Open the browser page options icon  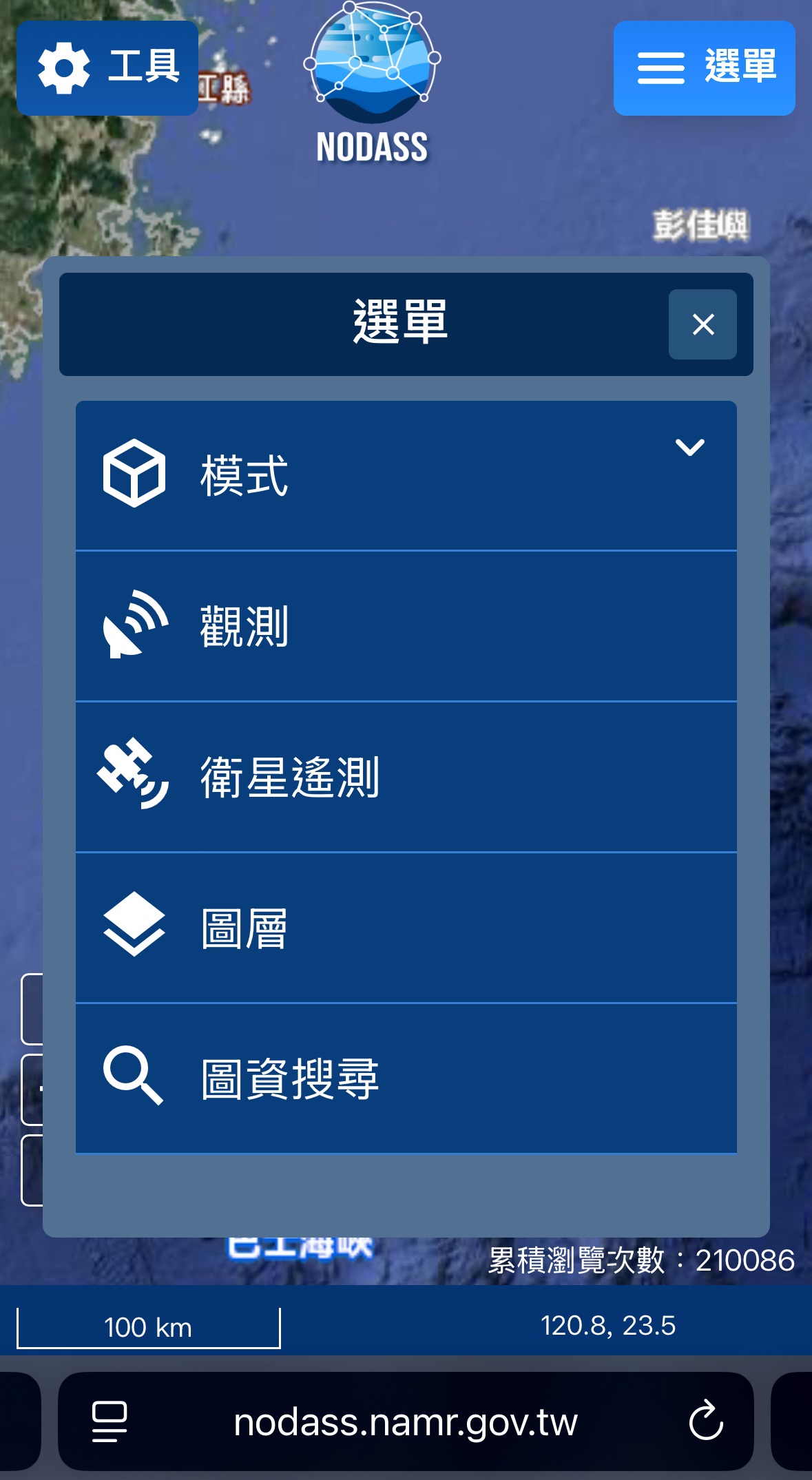tap(110, 1421)
